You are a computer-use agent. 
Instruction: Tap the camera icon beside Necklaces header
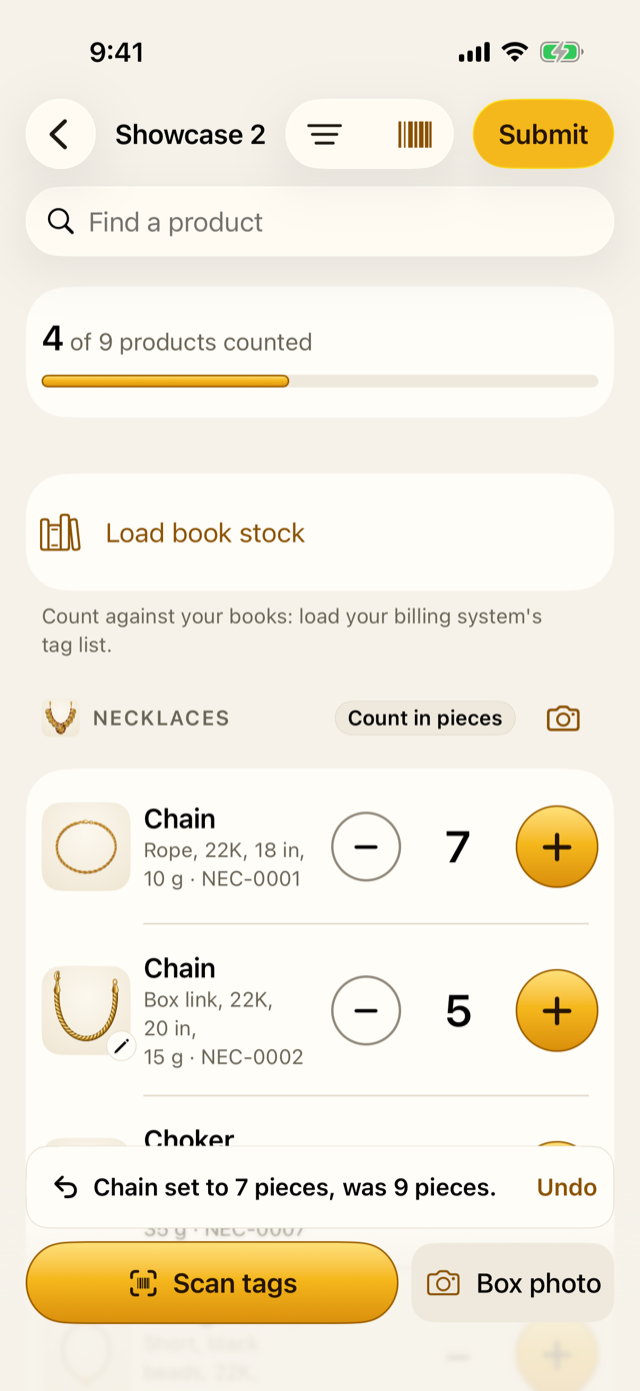tap(563, 718)
